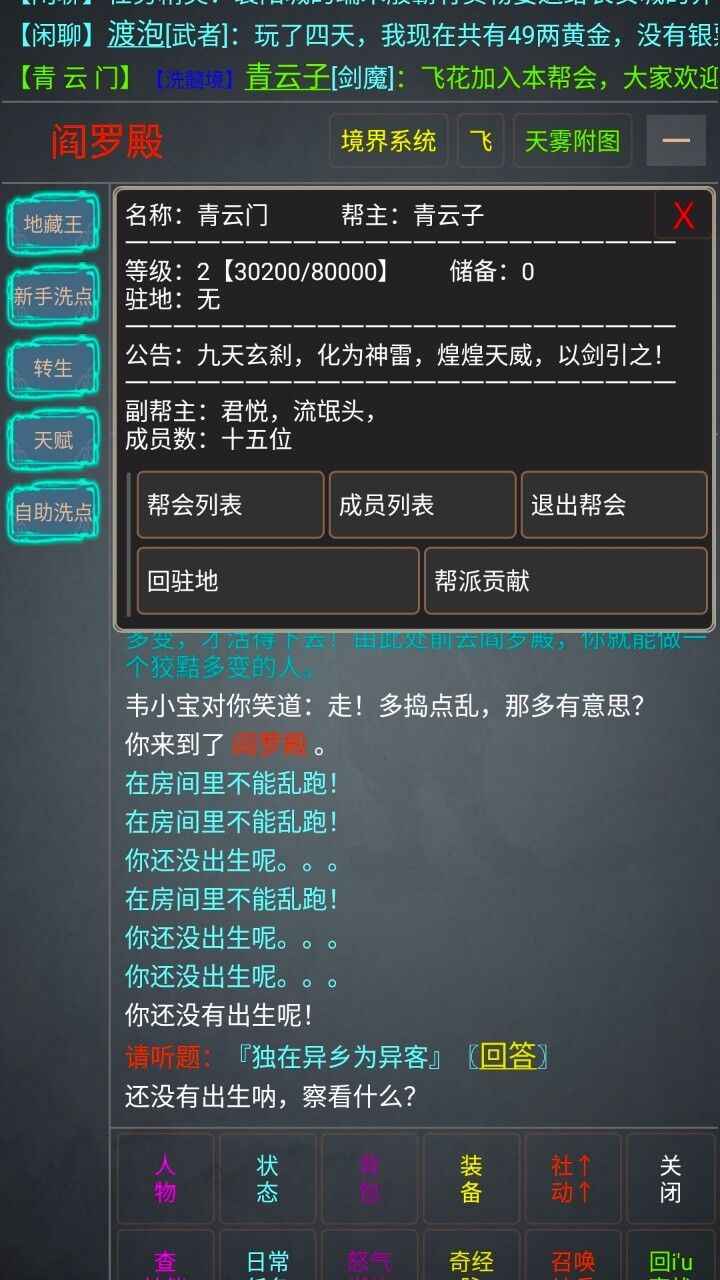
Task: Open the 境界系统 realm system
Action: click(x=388, y=141)
